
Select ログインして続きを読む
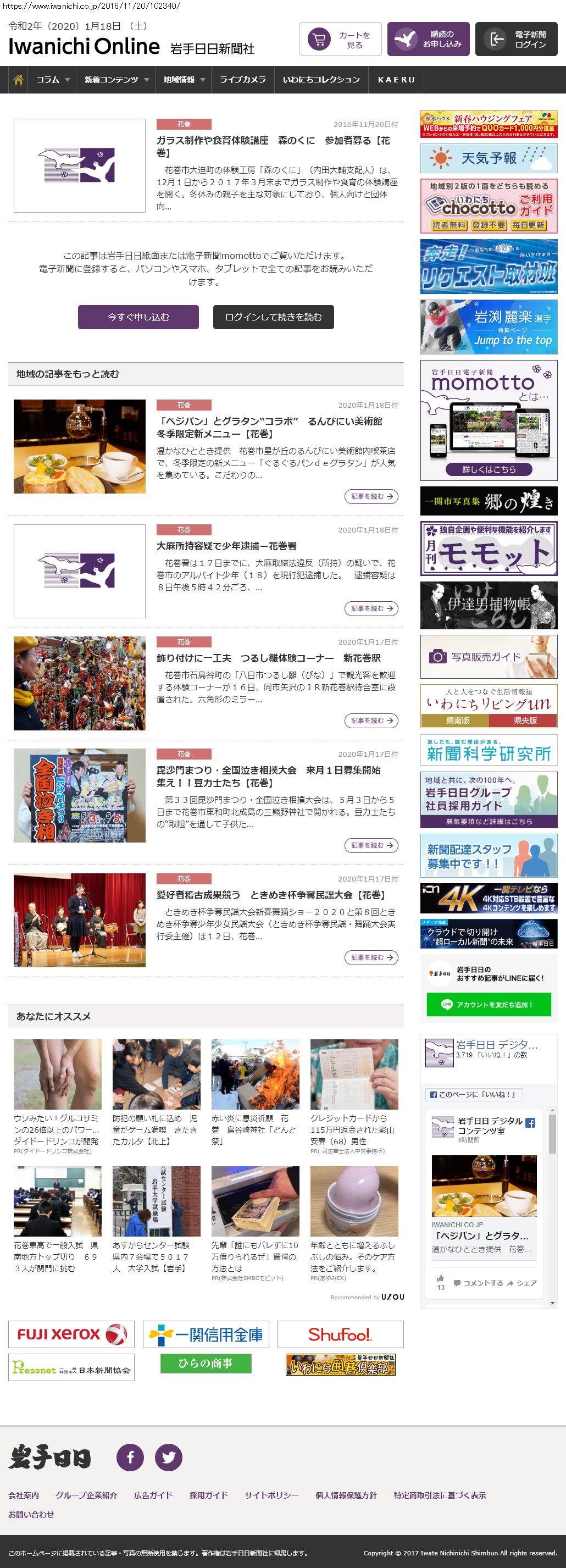coord(273,317)
